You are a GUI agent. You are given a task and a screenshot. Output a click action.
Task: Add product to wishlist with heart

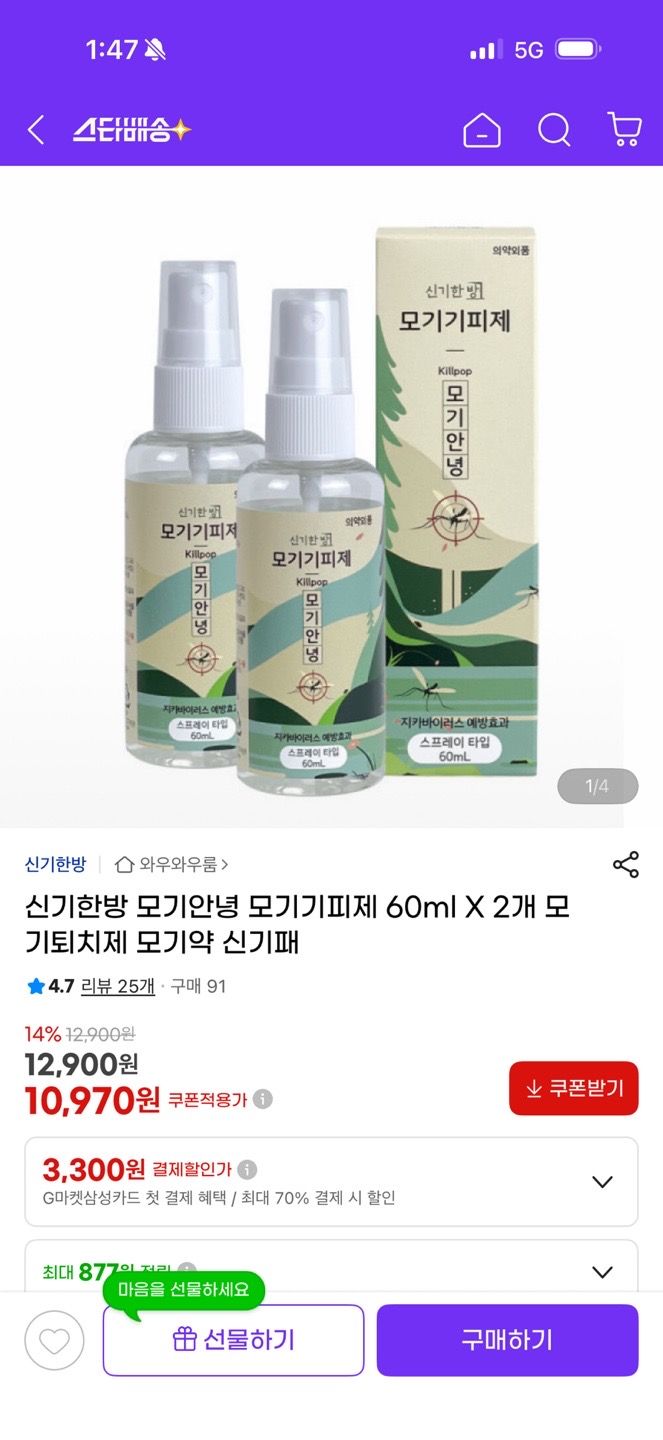click(54, 1340)
